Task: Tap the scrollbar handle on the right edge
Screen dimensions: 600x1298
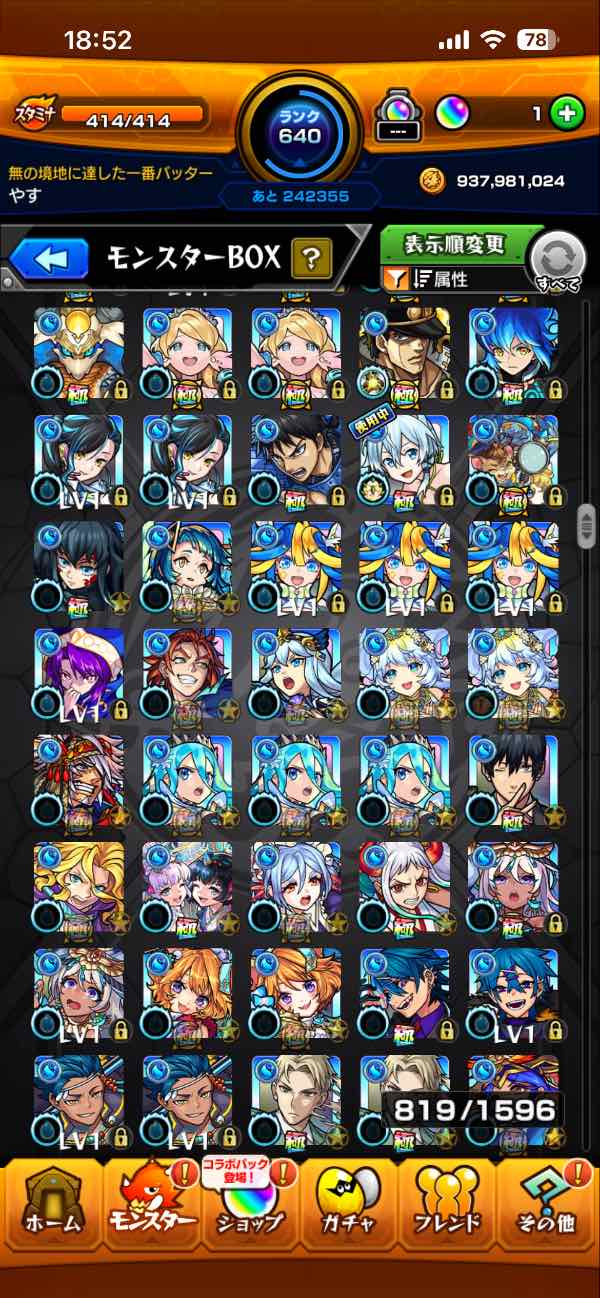Action: [586, 524]
